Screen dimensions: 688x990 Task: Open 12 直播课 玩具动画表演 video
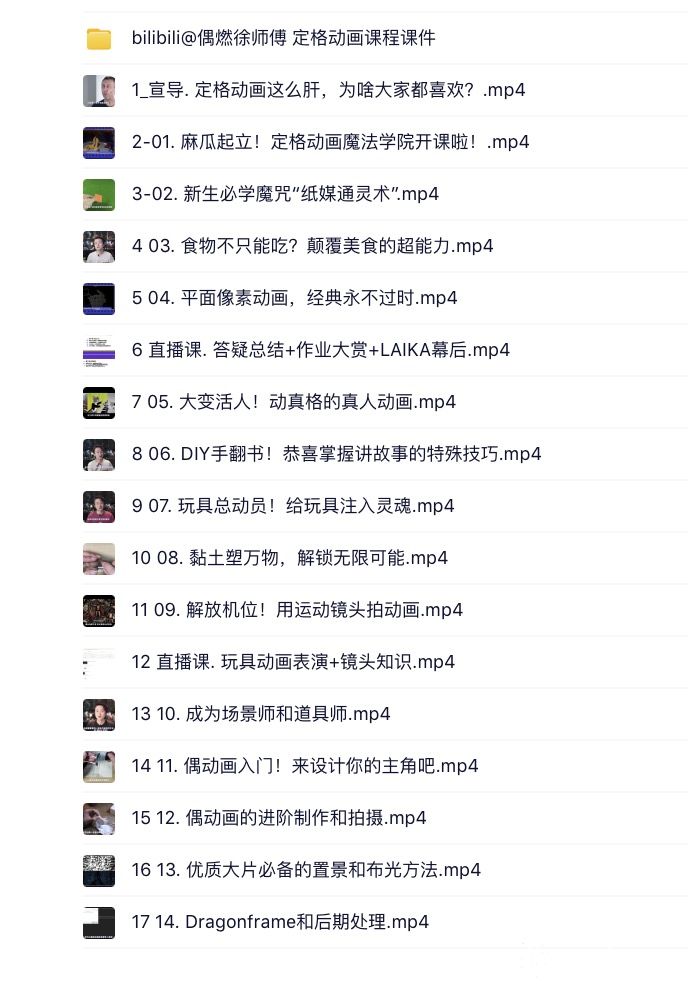(x=293, y=662)
